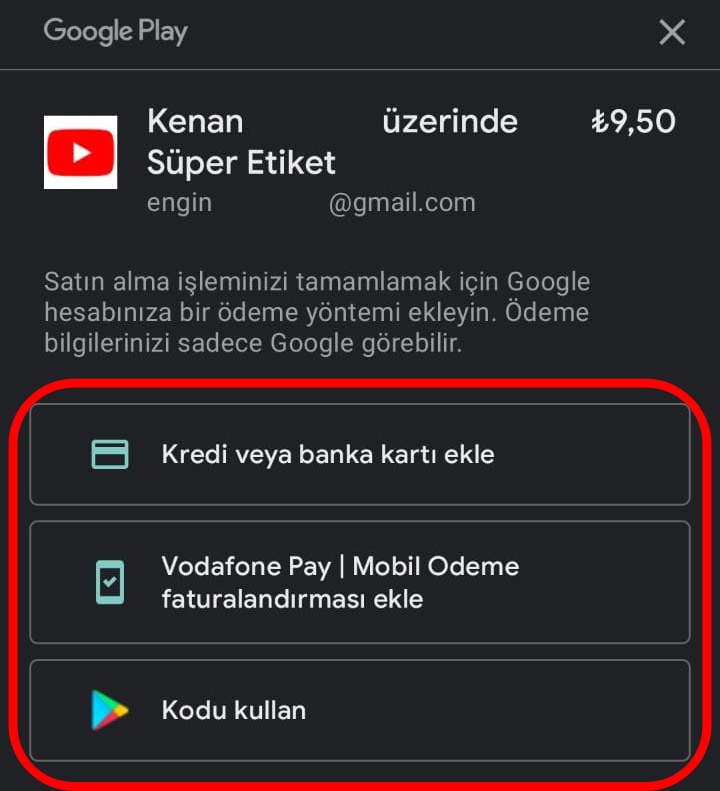This screenshot has height=791, width=720.
Task: Open the Kodu kullan option
Action: point(360,710)
